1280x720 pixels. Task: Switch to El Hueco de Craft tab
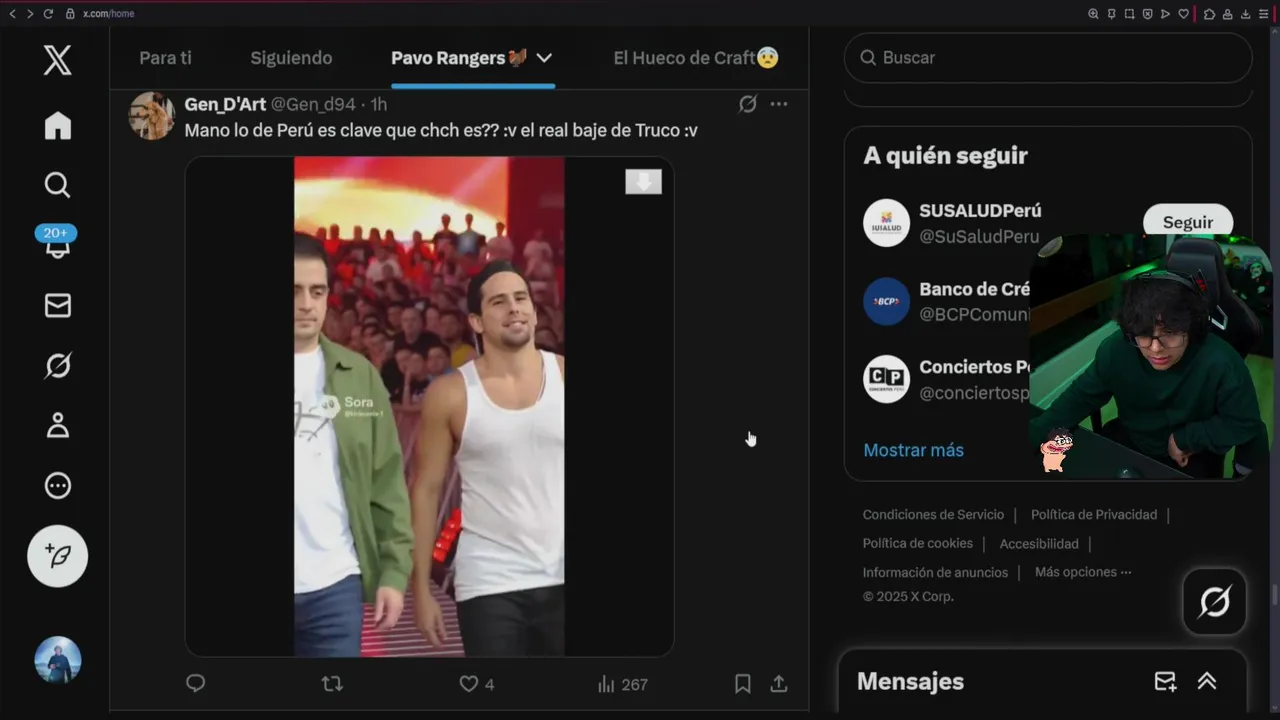pyautogui.click(x=695, y=58)
